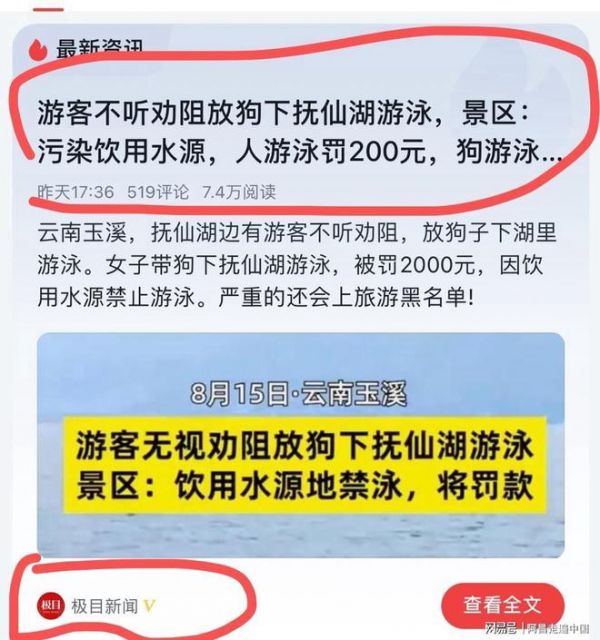Open the 极目新闻 source profile
Image resolution: width=600 pixels, height=640 pixels.
pyautogui.click(x=96, y=606)
